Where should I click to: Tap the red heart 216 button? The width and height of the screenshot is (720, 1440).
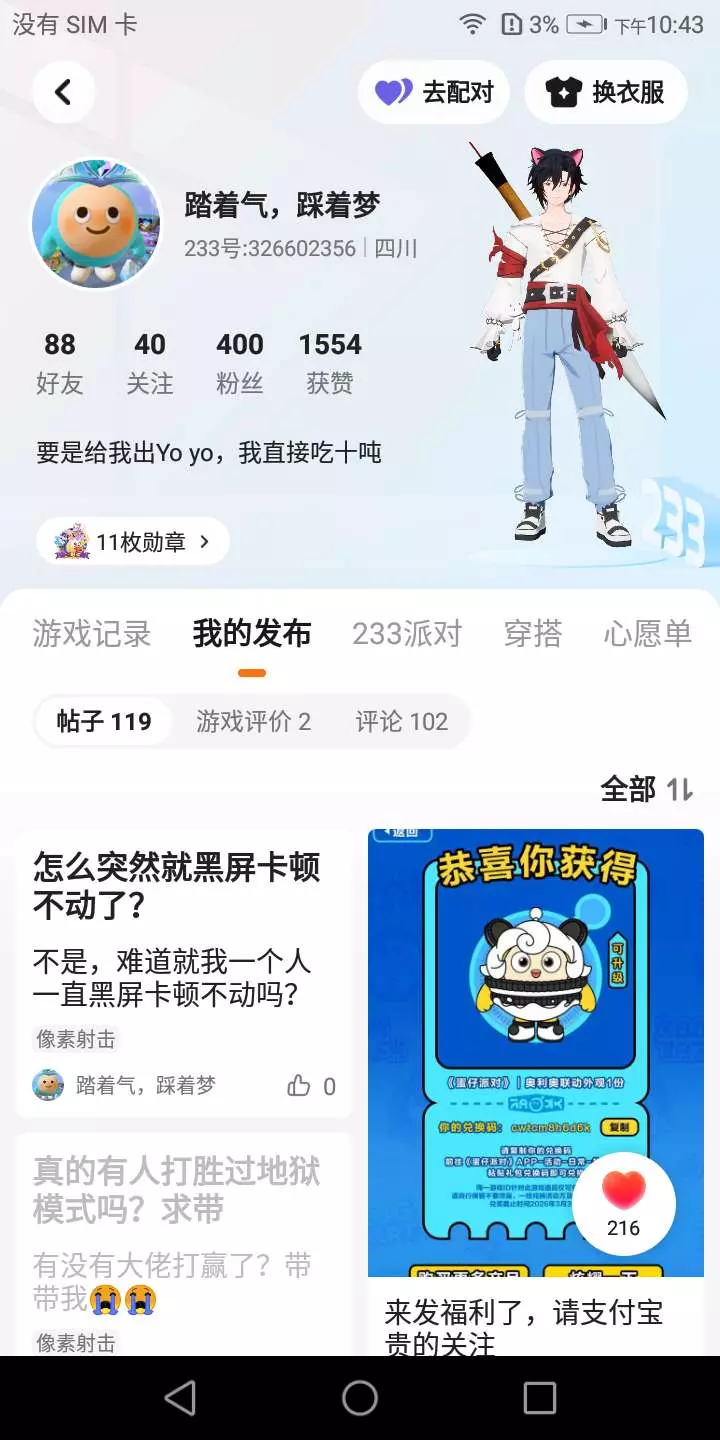click(624, 1204)
